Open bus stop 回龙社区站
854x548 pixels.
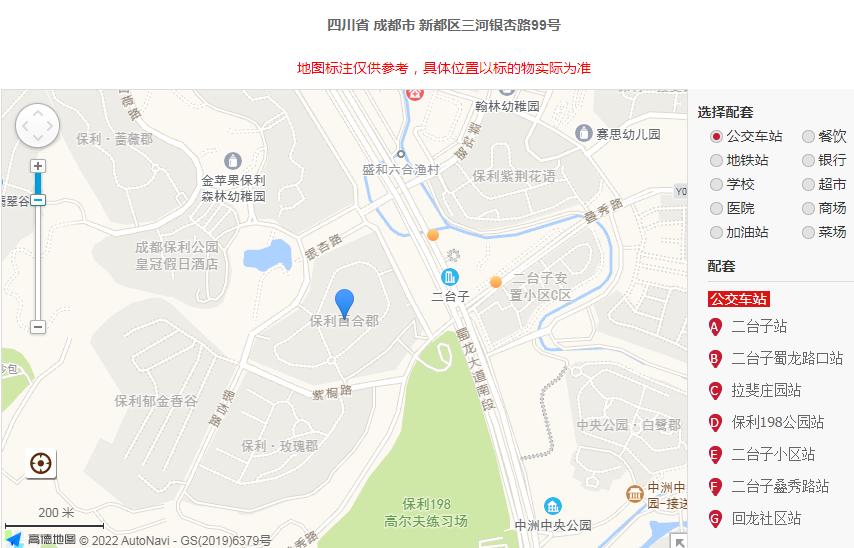pyautogui.click(x=766, y=518)
